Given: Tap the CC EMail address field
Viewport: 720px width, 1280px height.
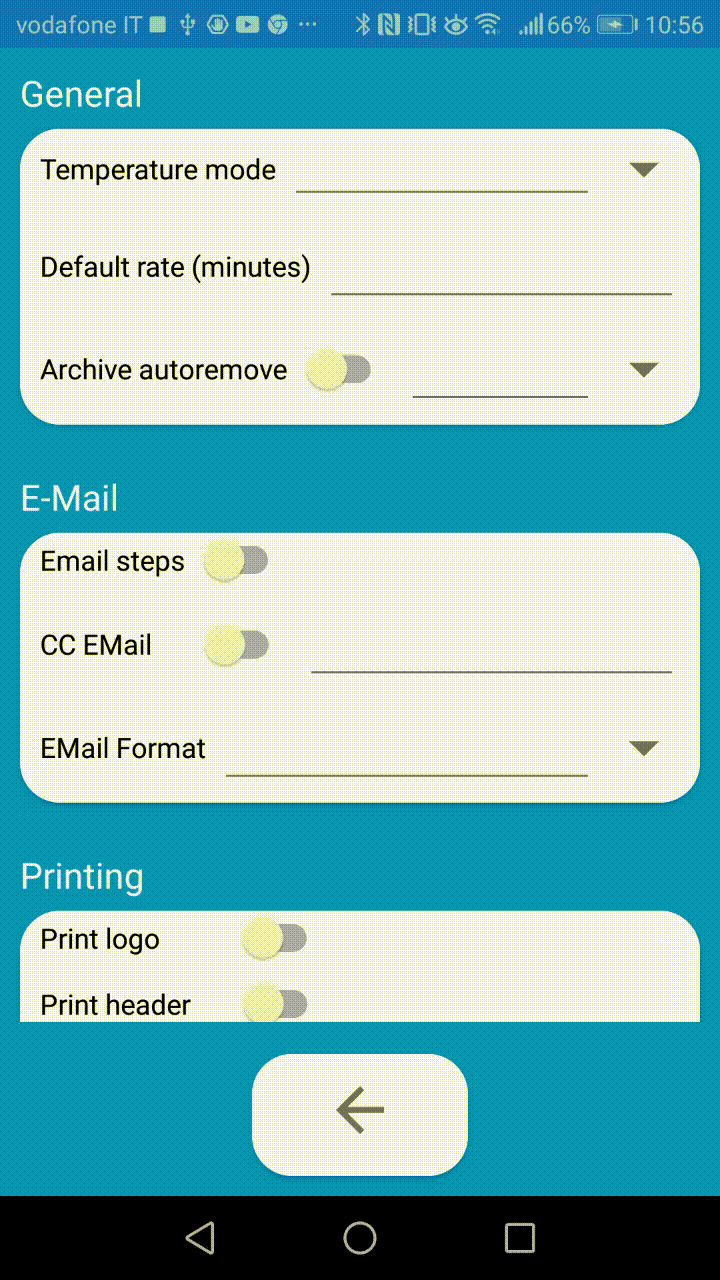Looking at the screenshot, I should click(x=491, y=647).
